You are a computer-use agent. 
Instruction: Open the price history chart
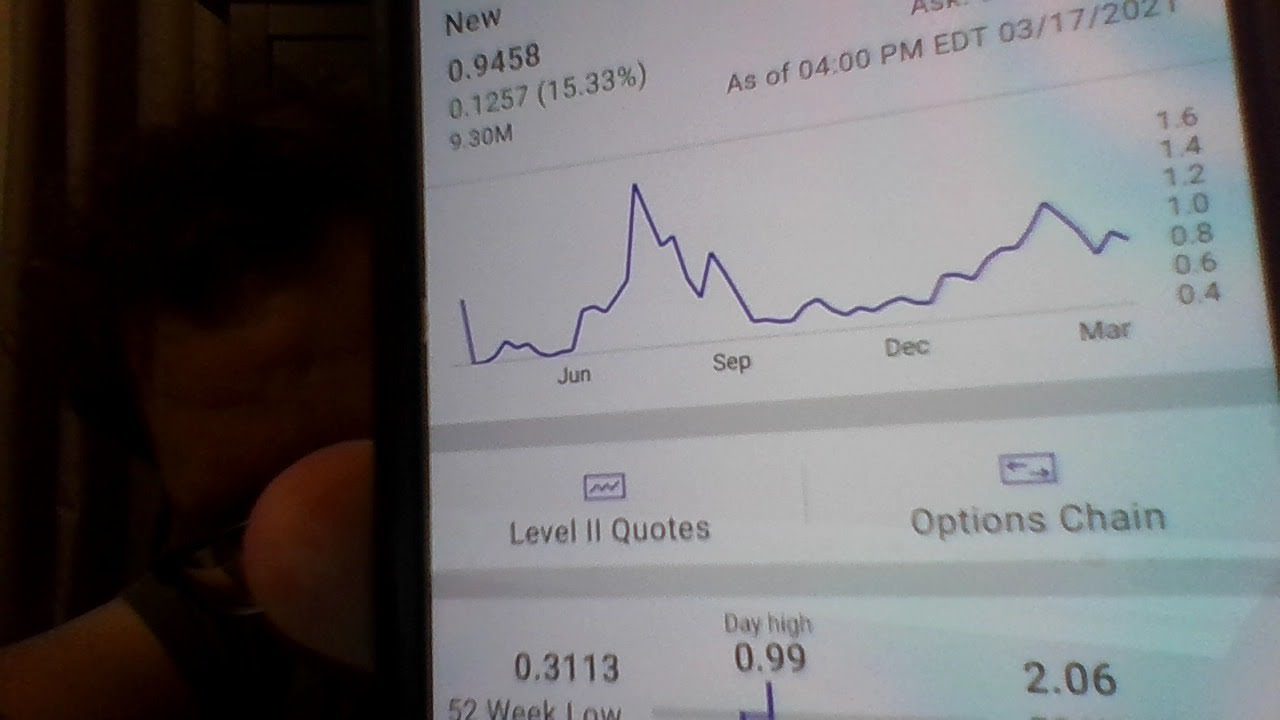click(x=800, y=270)
